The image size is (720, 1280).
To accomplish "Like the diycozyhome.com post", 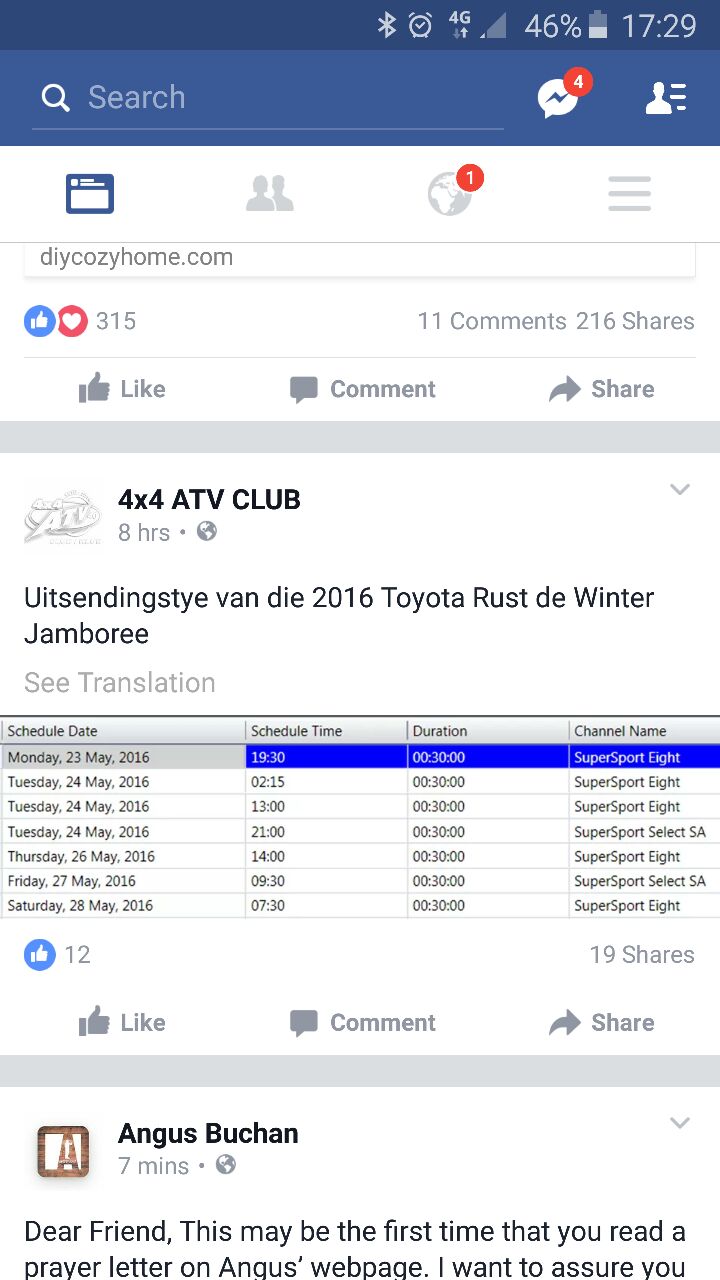I will (122, 389).
